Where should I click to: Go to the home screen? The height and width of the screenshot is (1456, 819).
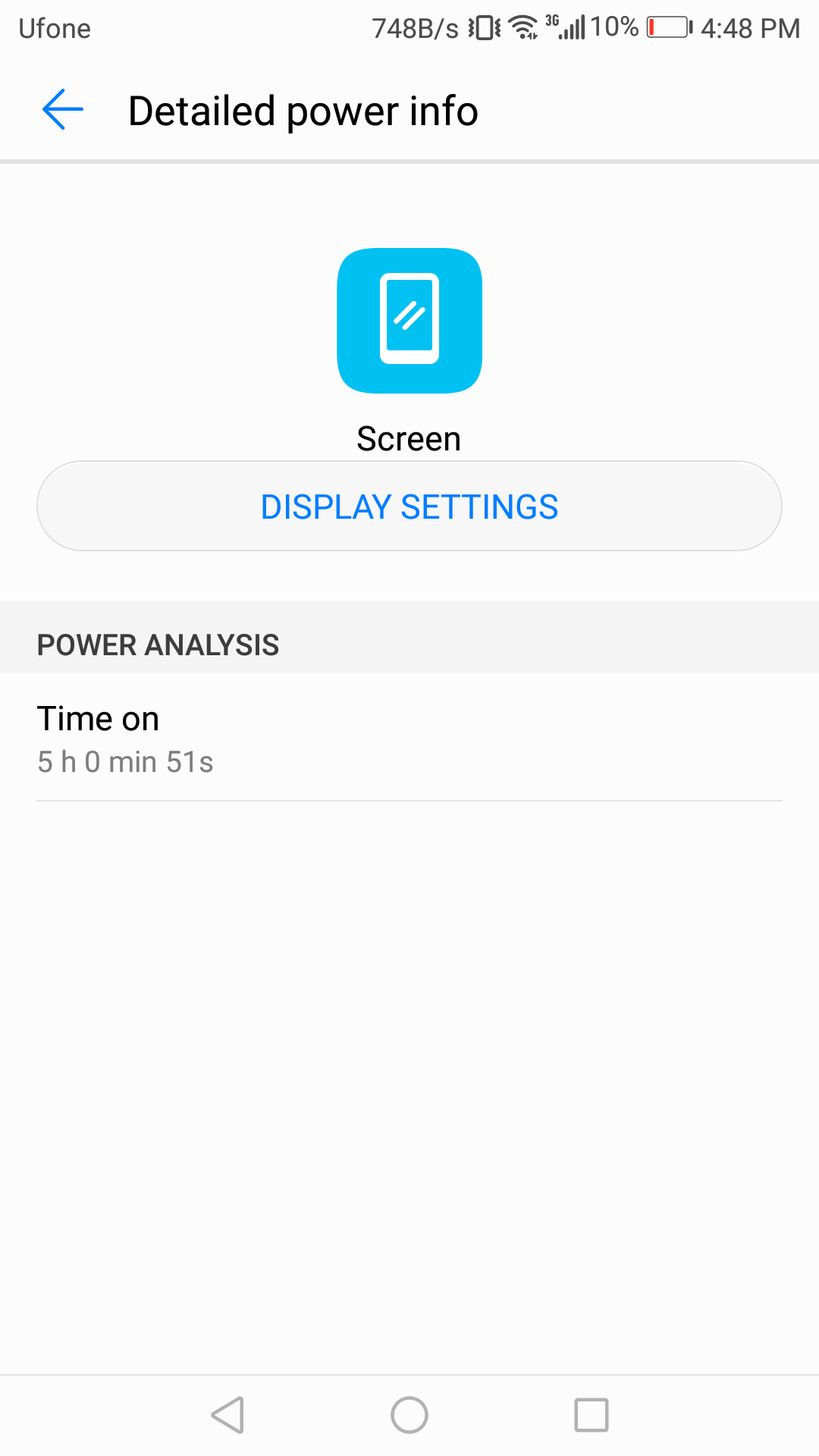tap(409, 1415)
